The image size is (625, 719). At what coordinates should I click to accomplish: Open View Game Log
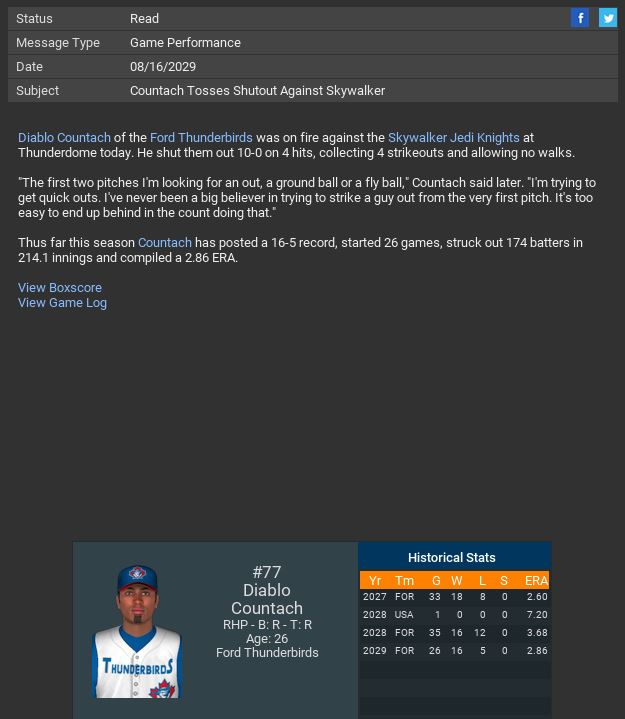62,302
